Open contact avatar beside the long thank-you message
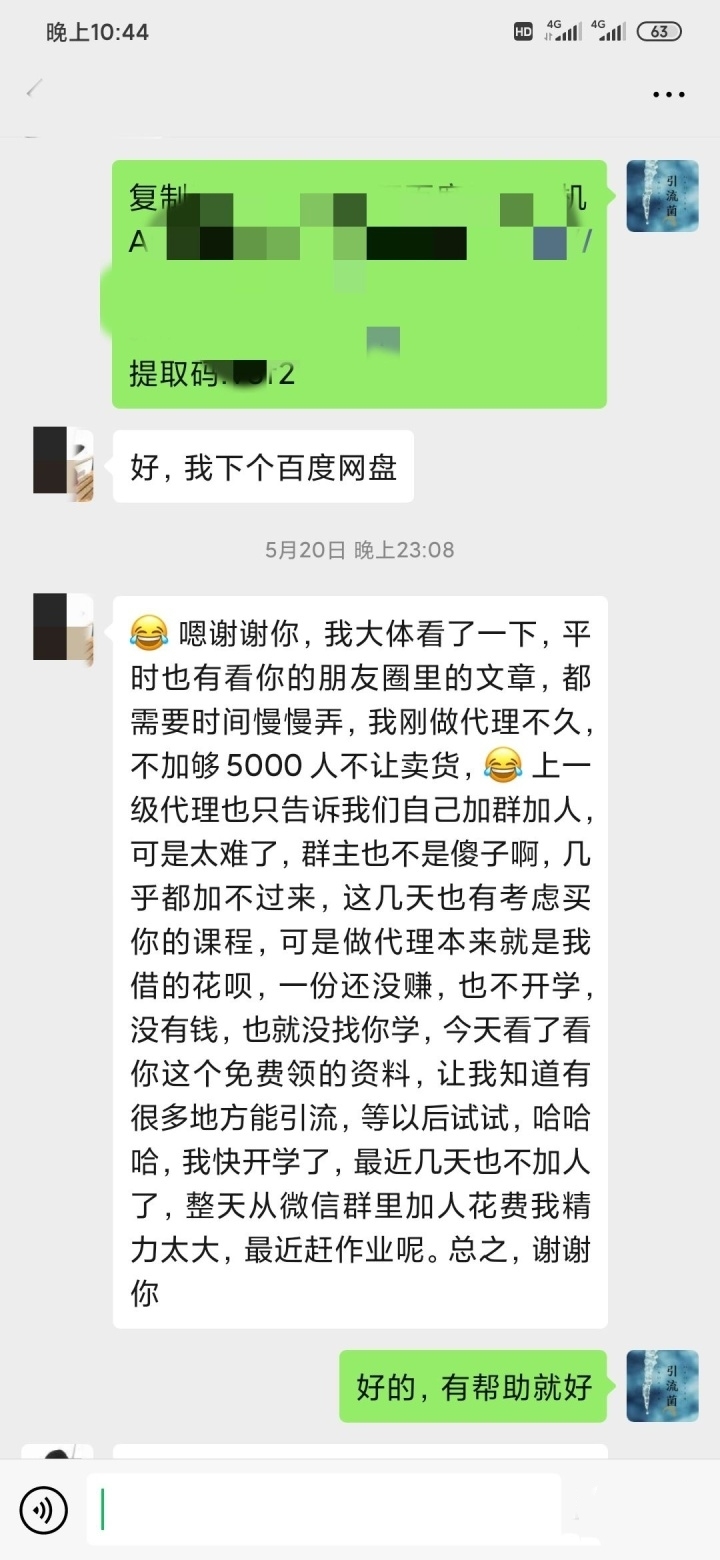Viewport: 720px width, 1560px height. (63, 627)
